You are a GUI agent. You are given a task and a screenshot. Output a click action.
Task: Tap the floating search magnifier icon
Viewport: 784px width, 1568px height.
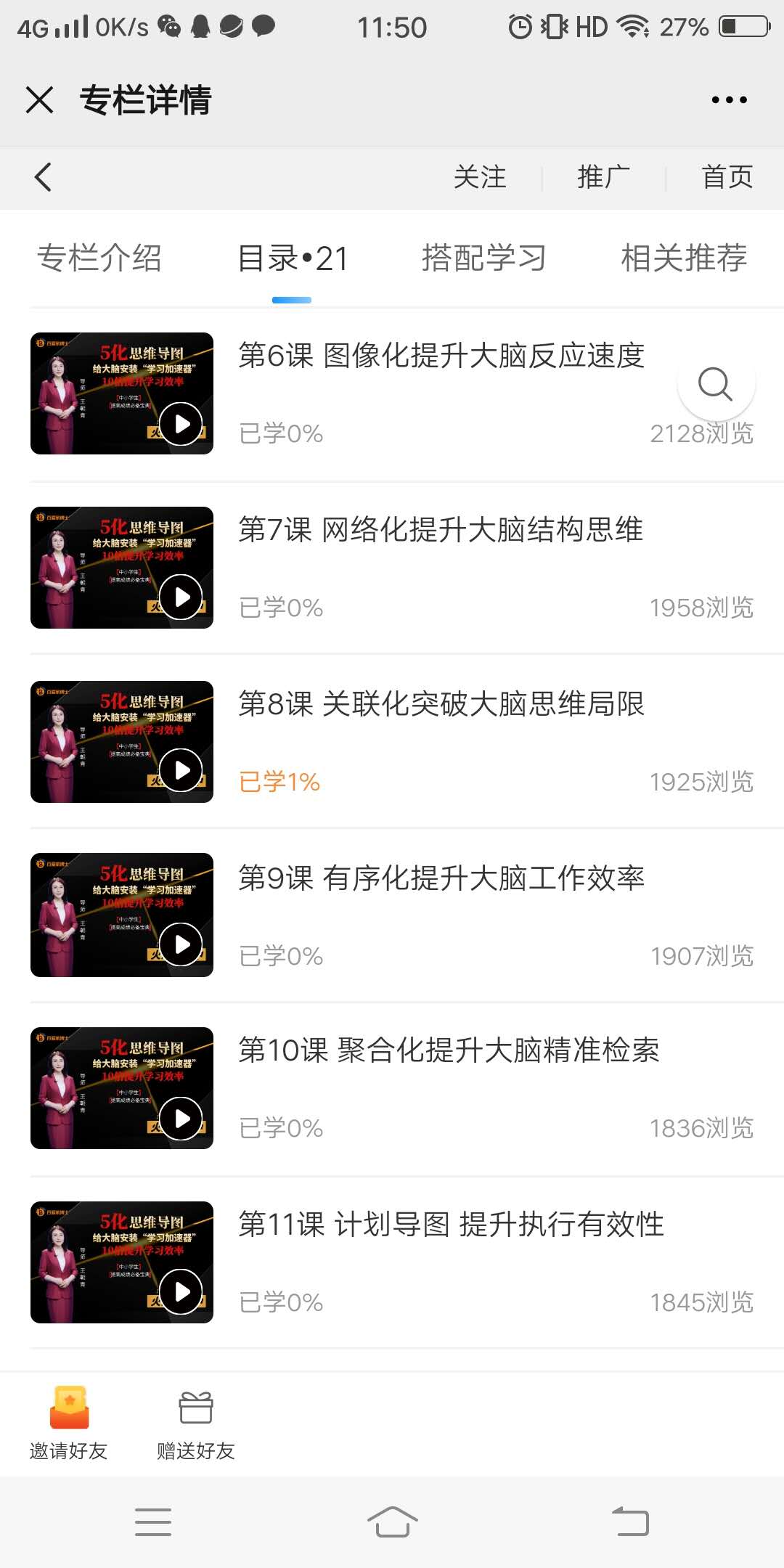(x=716, y=383)
